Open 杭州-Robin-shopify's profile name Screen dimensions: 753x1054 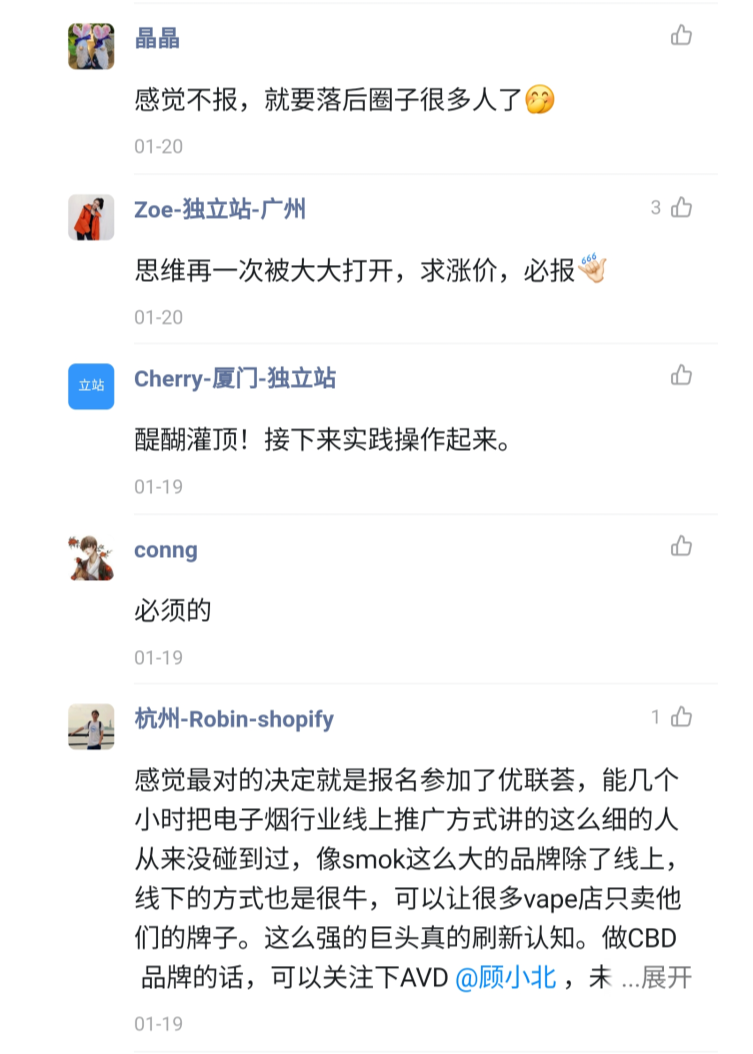click(234, 719)
